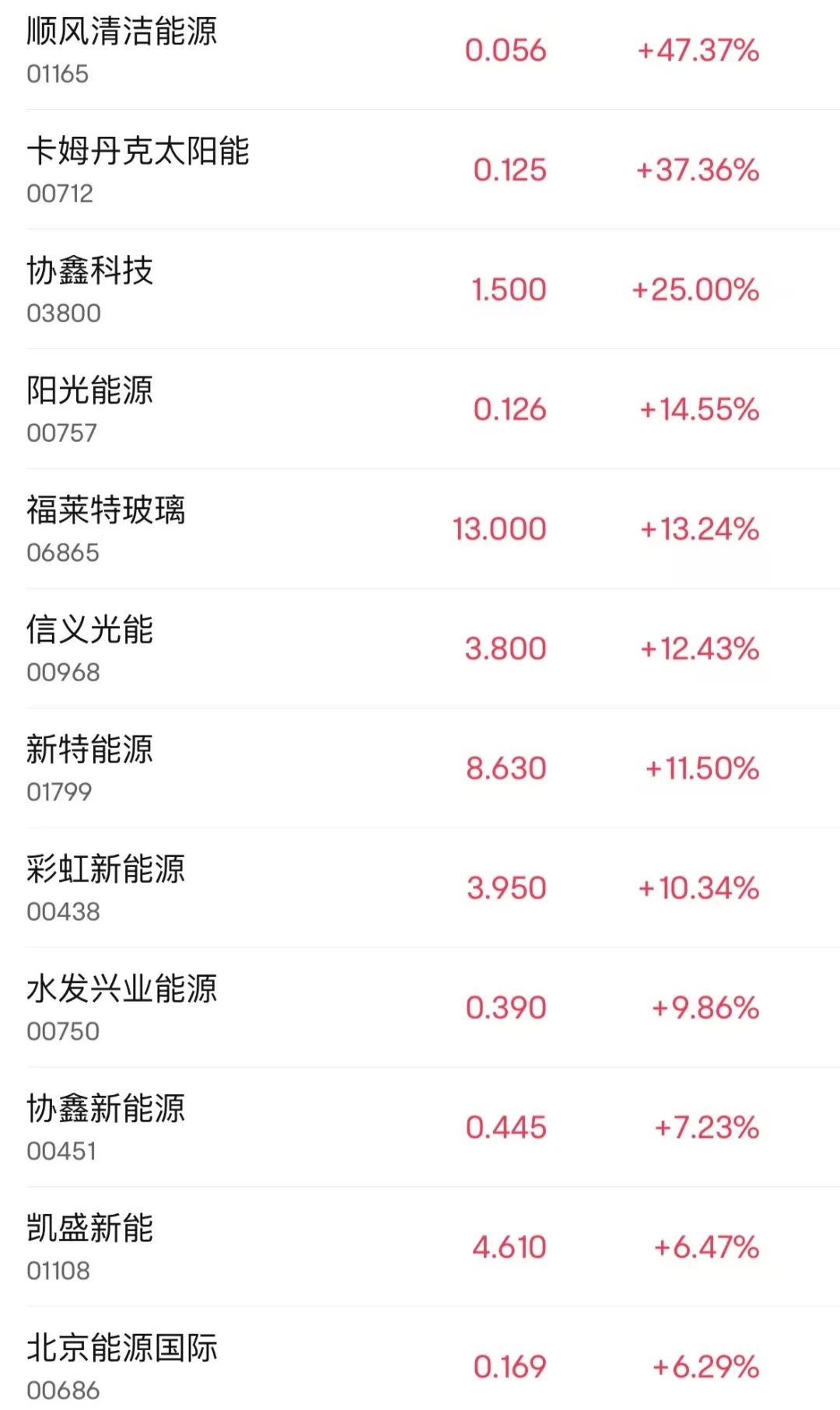Screen dimensions: 840x1410
Task: Open the 北京能源国际 00686 row
Action: click(x=420, y=1359)
